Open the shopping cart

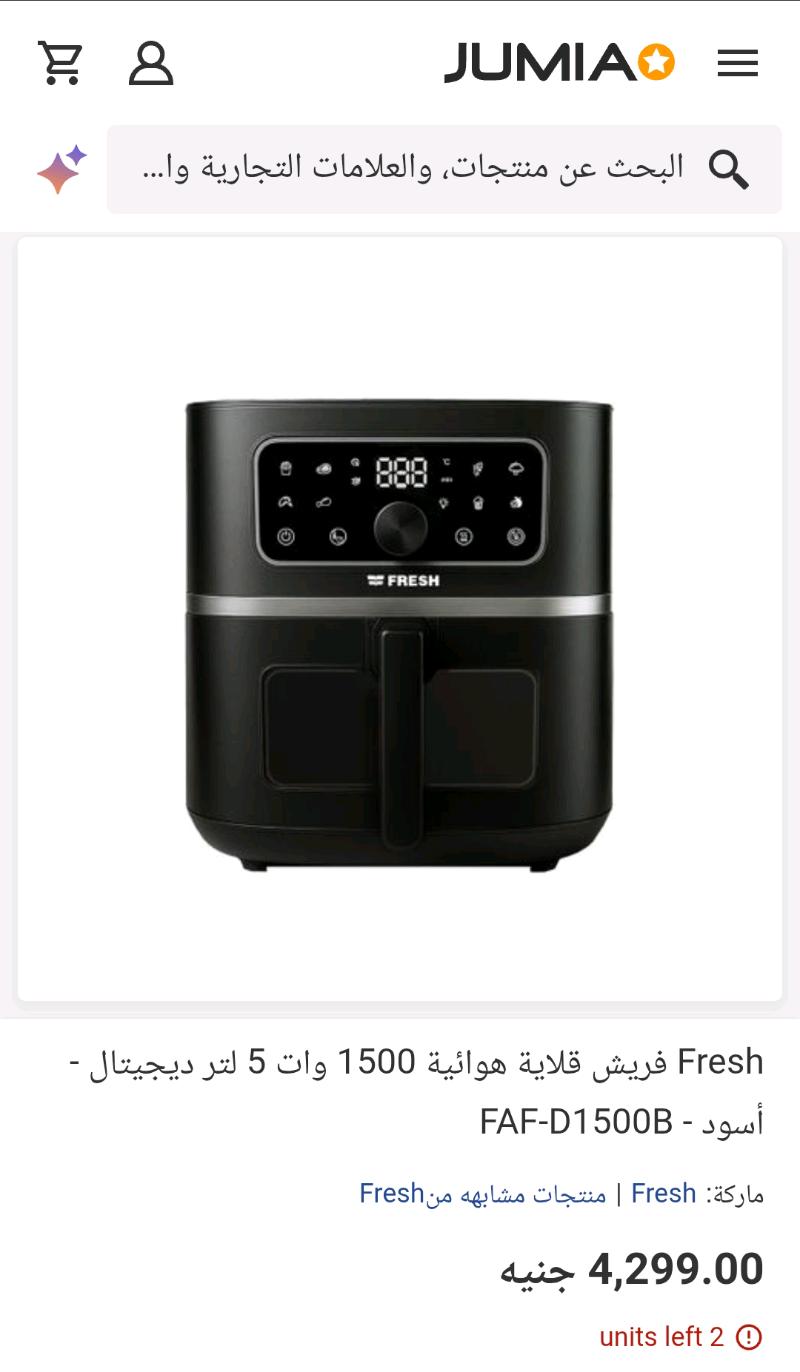pyautogui.click(x=60, y=63)
